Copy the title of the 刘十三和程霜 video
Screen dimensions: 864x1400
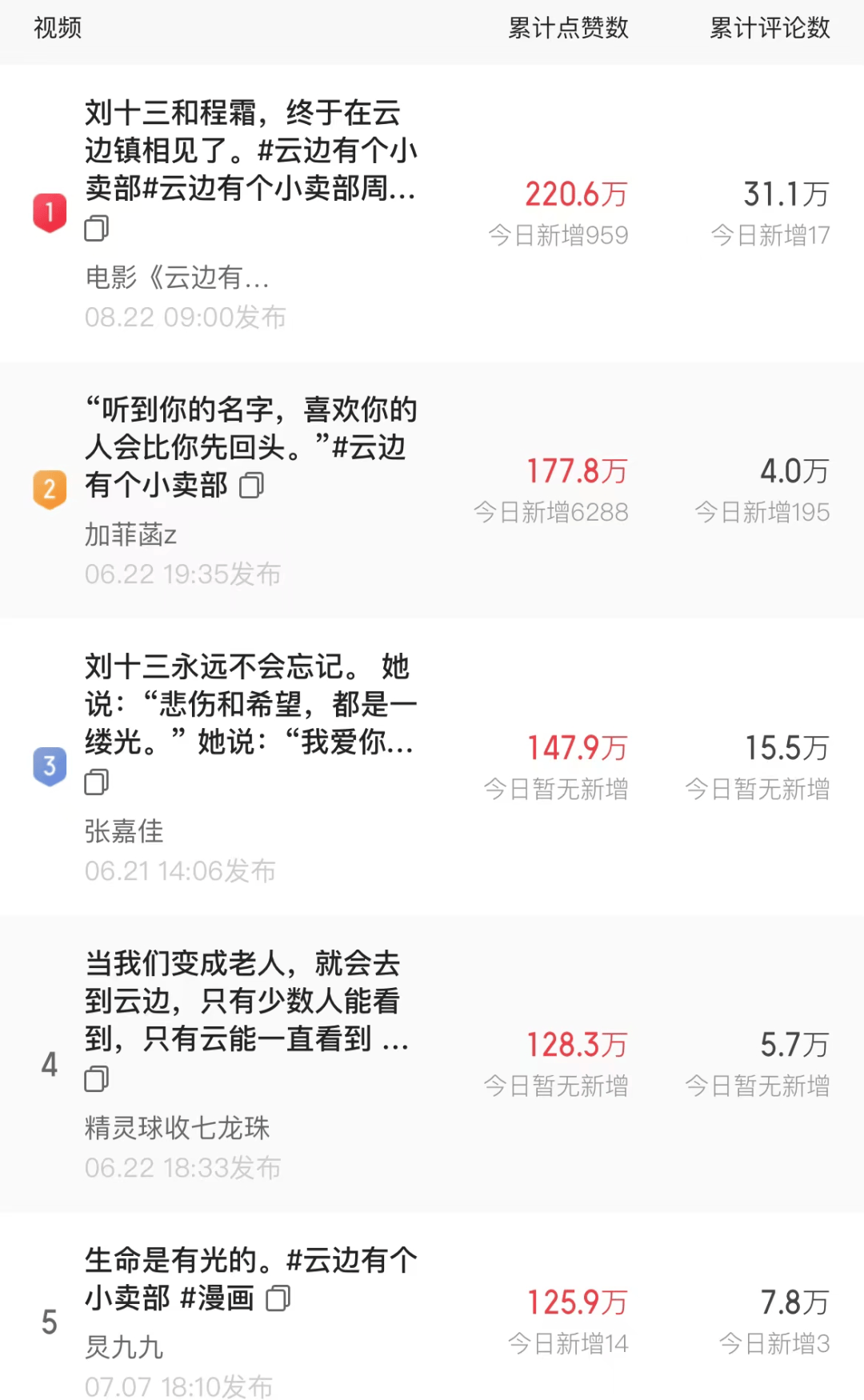click(x=97, y=229)
